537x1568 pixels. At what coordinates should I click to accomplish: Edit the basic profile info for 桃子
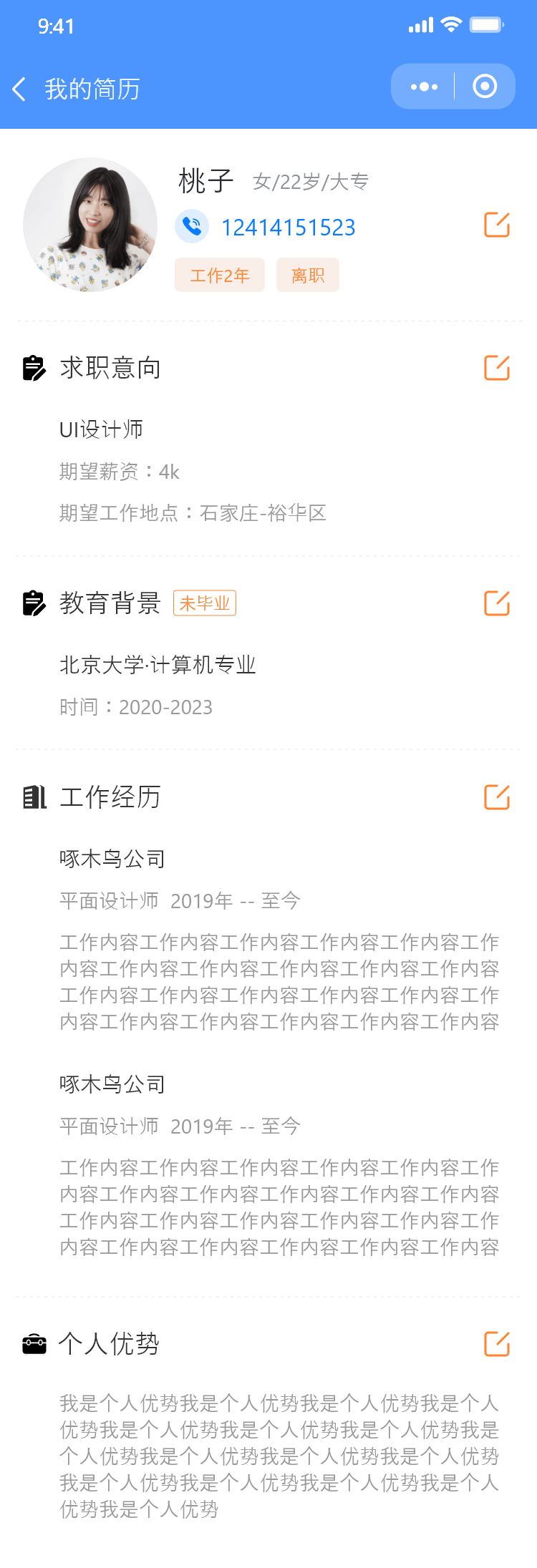point(497,225)
